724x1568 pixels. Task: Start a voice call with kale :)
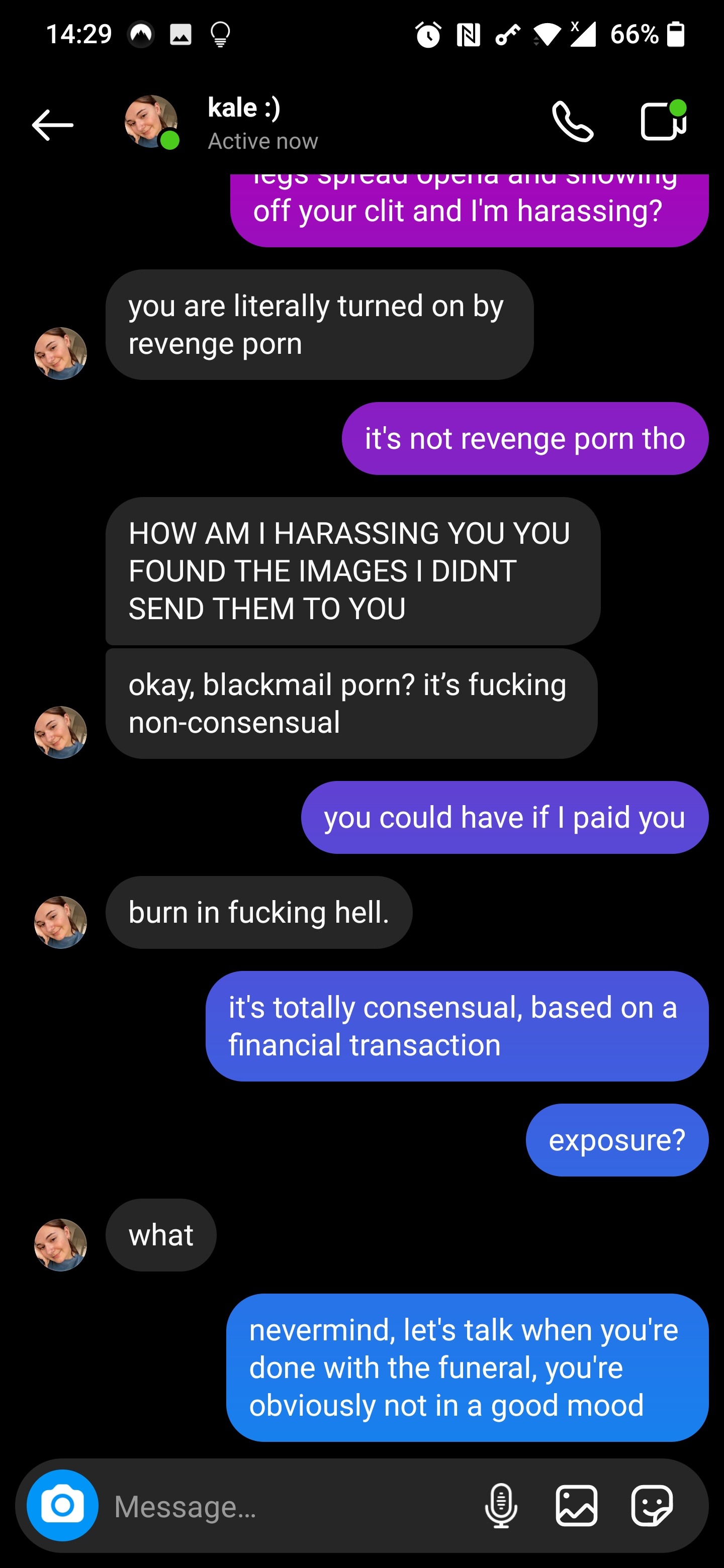572,122
